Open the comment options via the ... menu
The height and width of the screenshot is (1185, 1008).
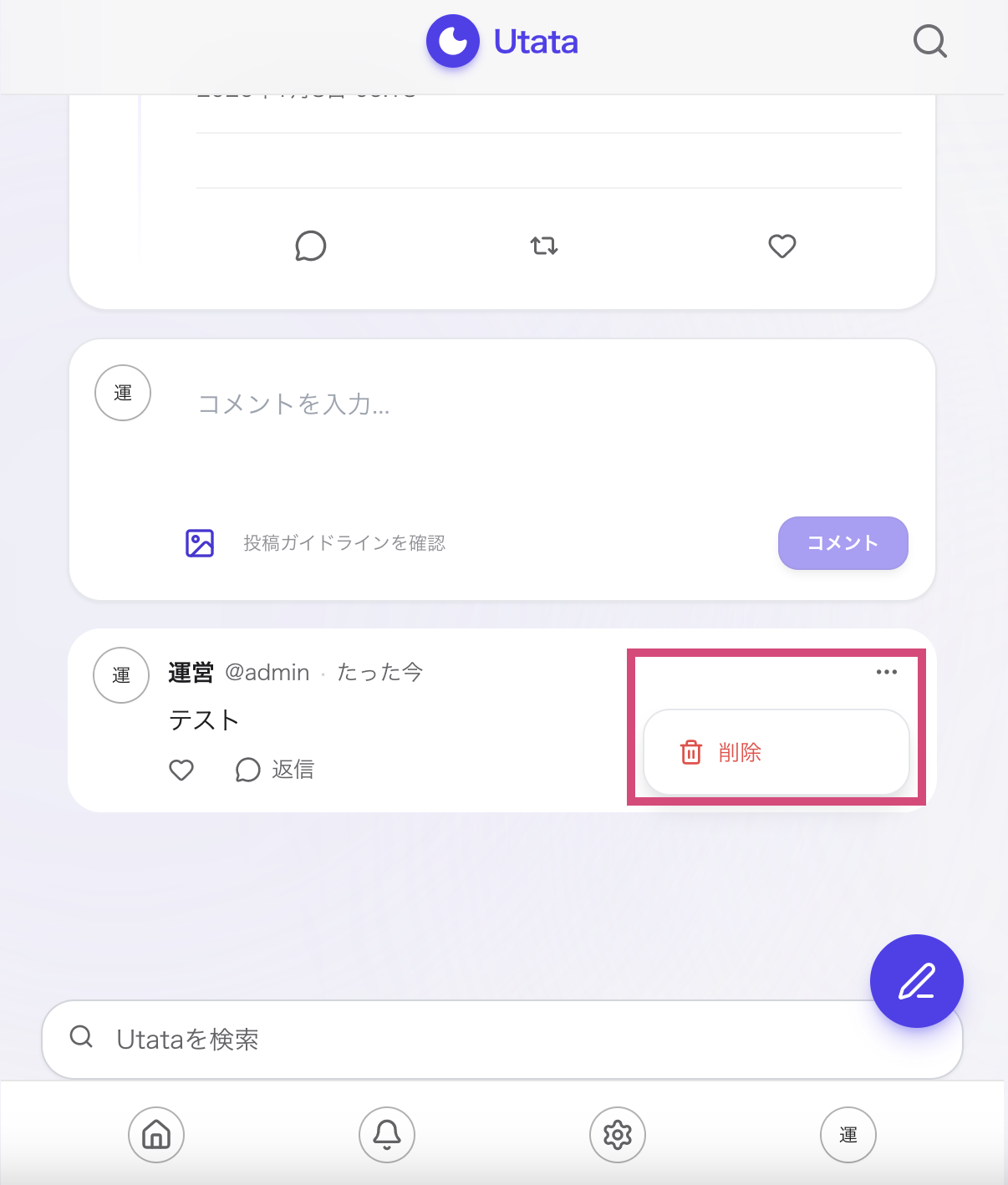(886, 672)
